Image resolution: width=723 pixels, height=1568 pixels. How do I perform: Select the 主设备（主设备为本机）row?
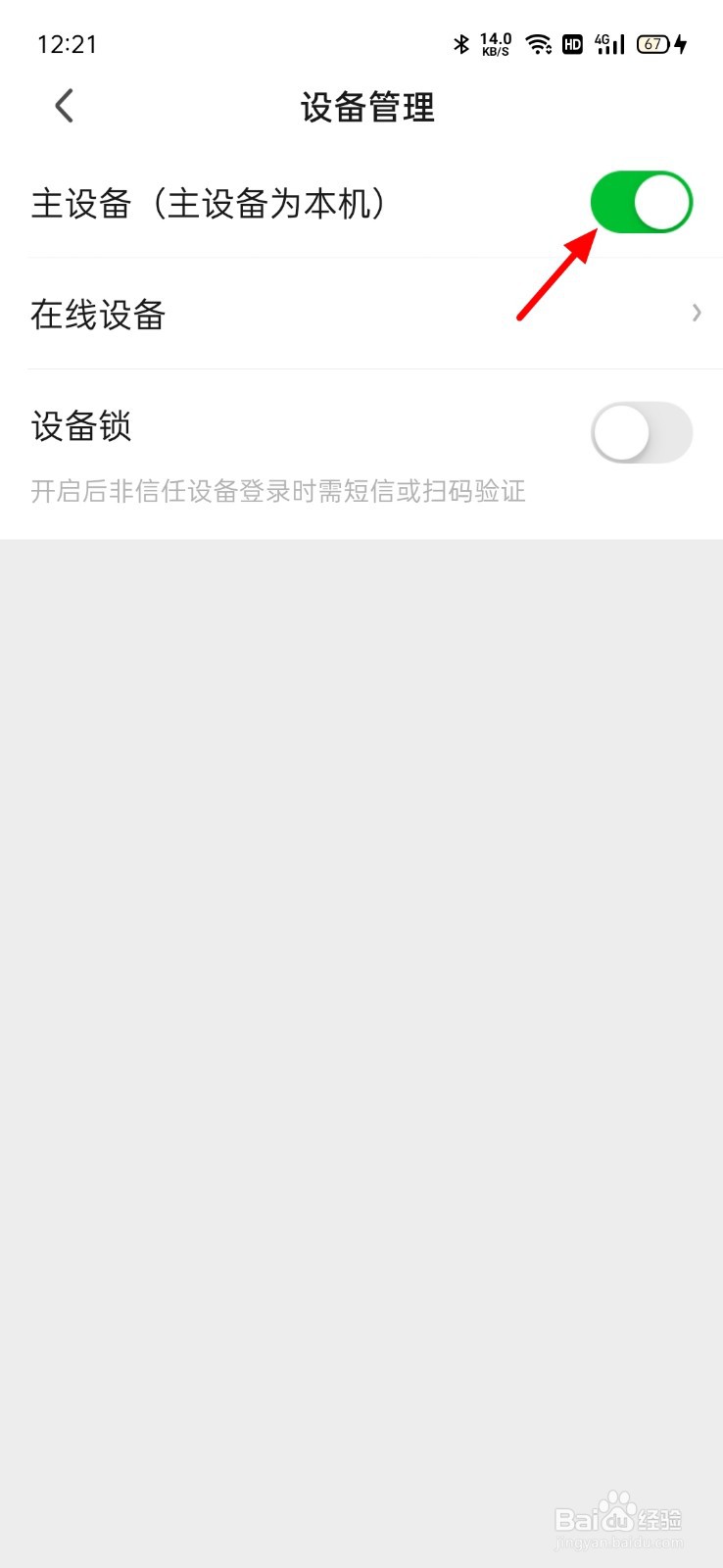(210, 203)
